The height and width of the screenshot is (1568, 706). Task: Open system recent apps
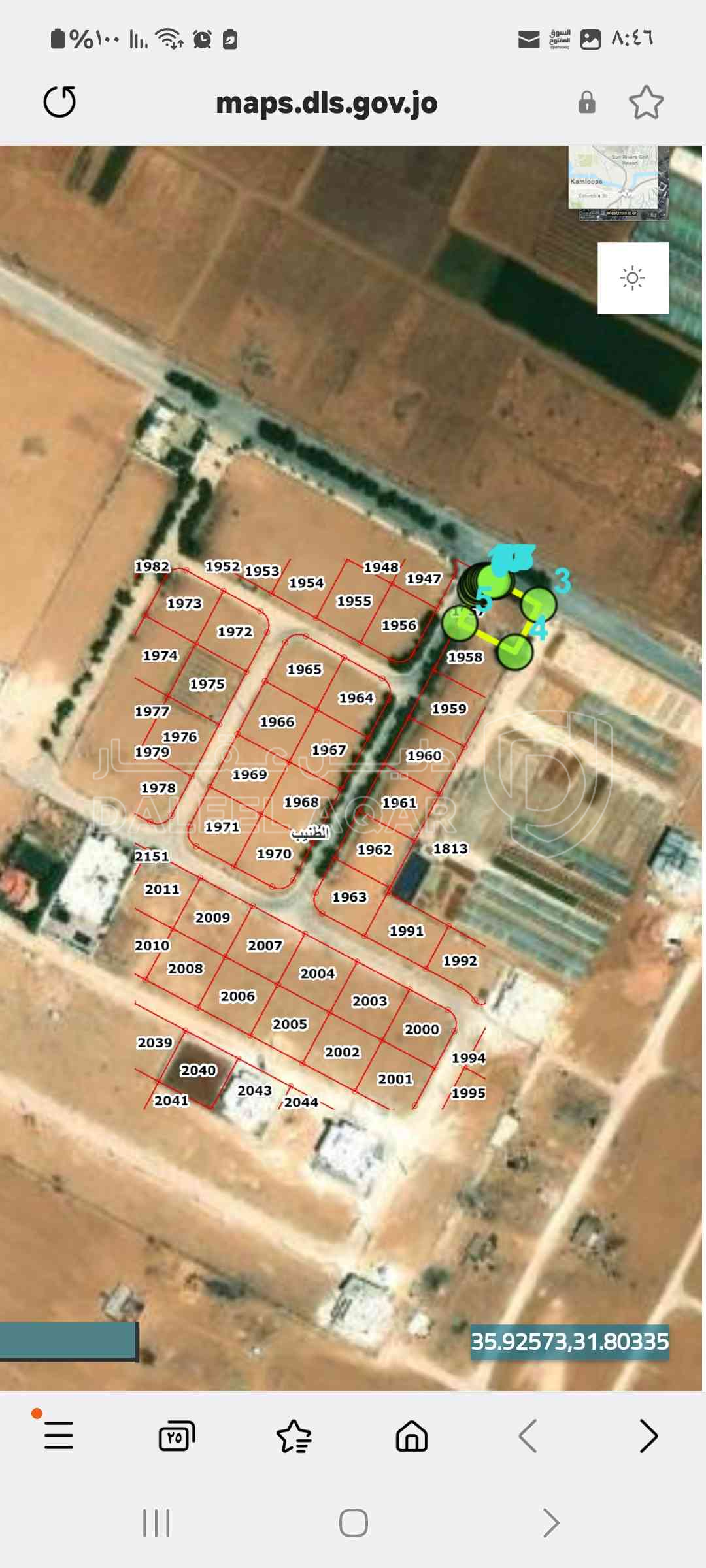click(x=156, y=1523)
